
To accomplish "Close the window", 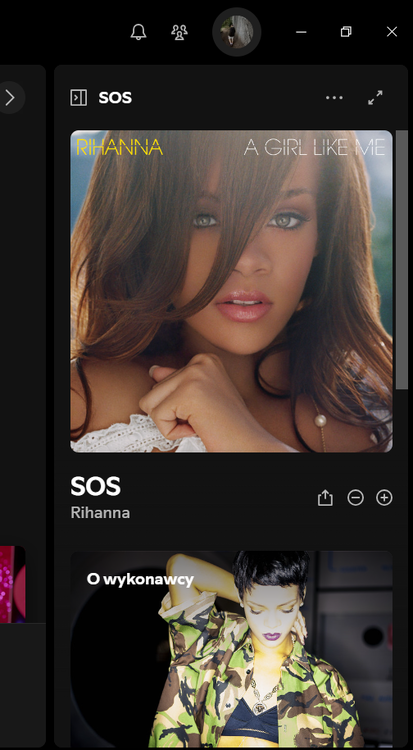I will click(x=392, y=32).
